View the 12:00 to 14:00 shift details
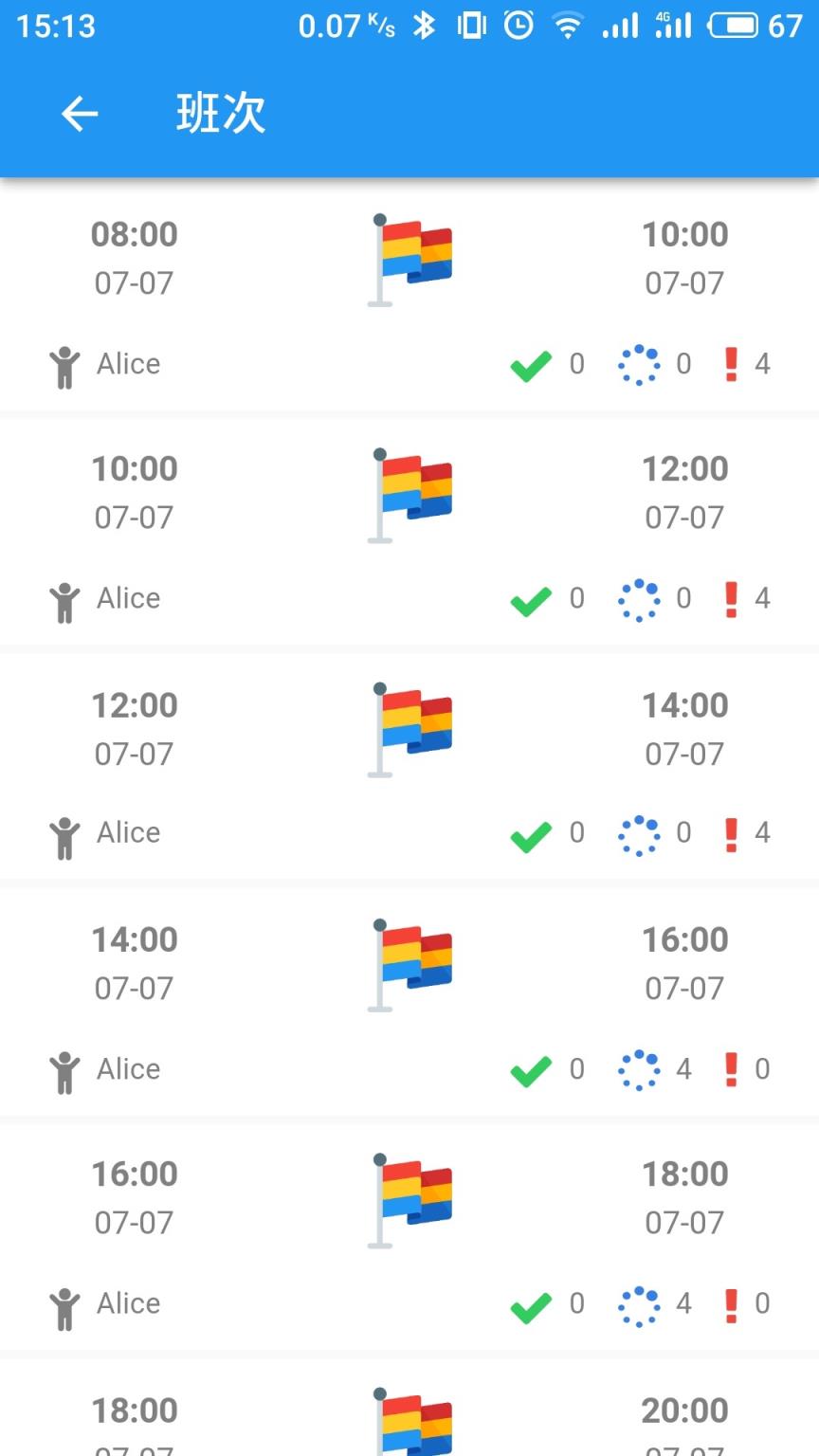The image size is (819, 1456). pos(409,766)
